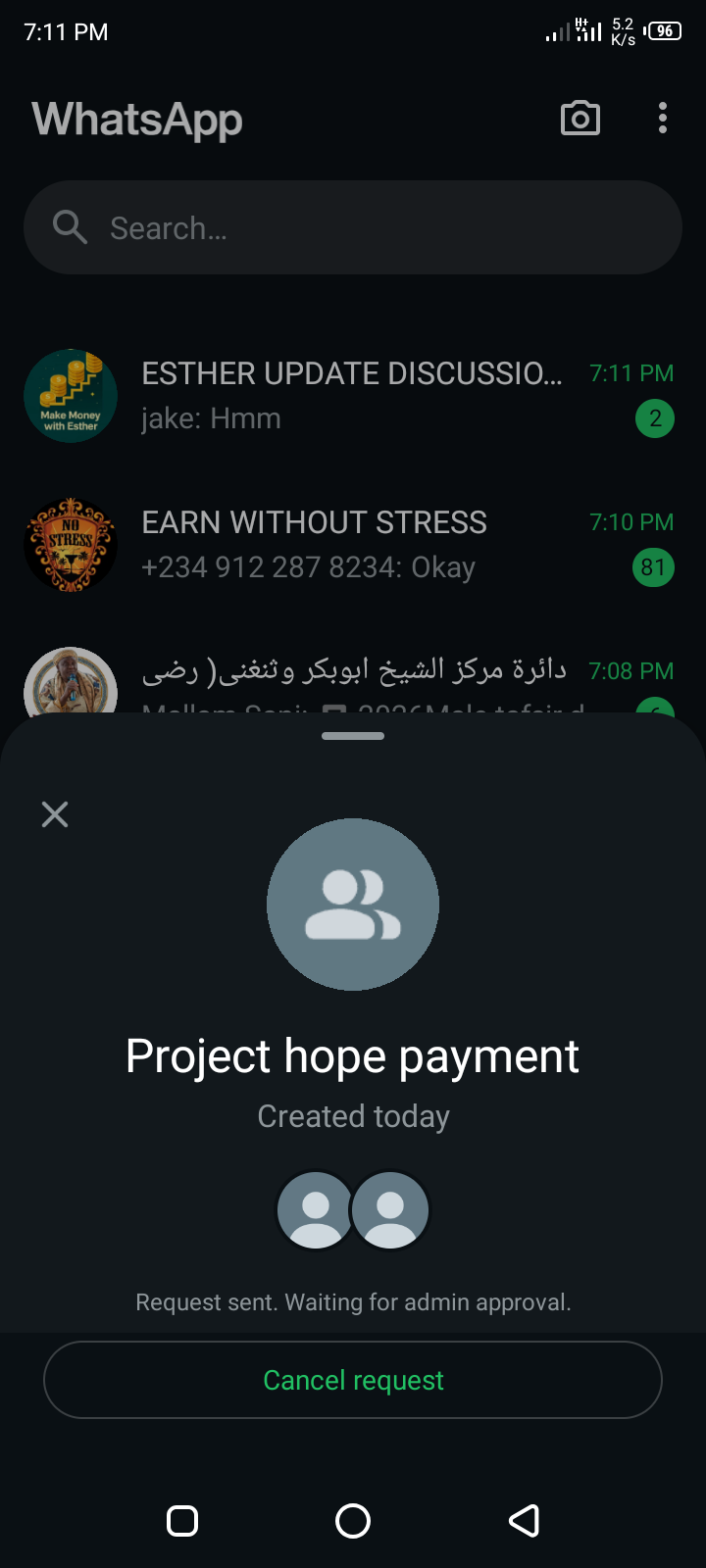Open the three-dot overflow menu
This screenshot has width=706, height=1568.
coord(663,119)
